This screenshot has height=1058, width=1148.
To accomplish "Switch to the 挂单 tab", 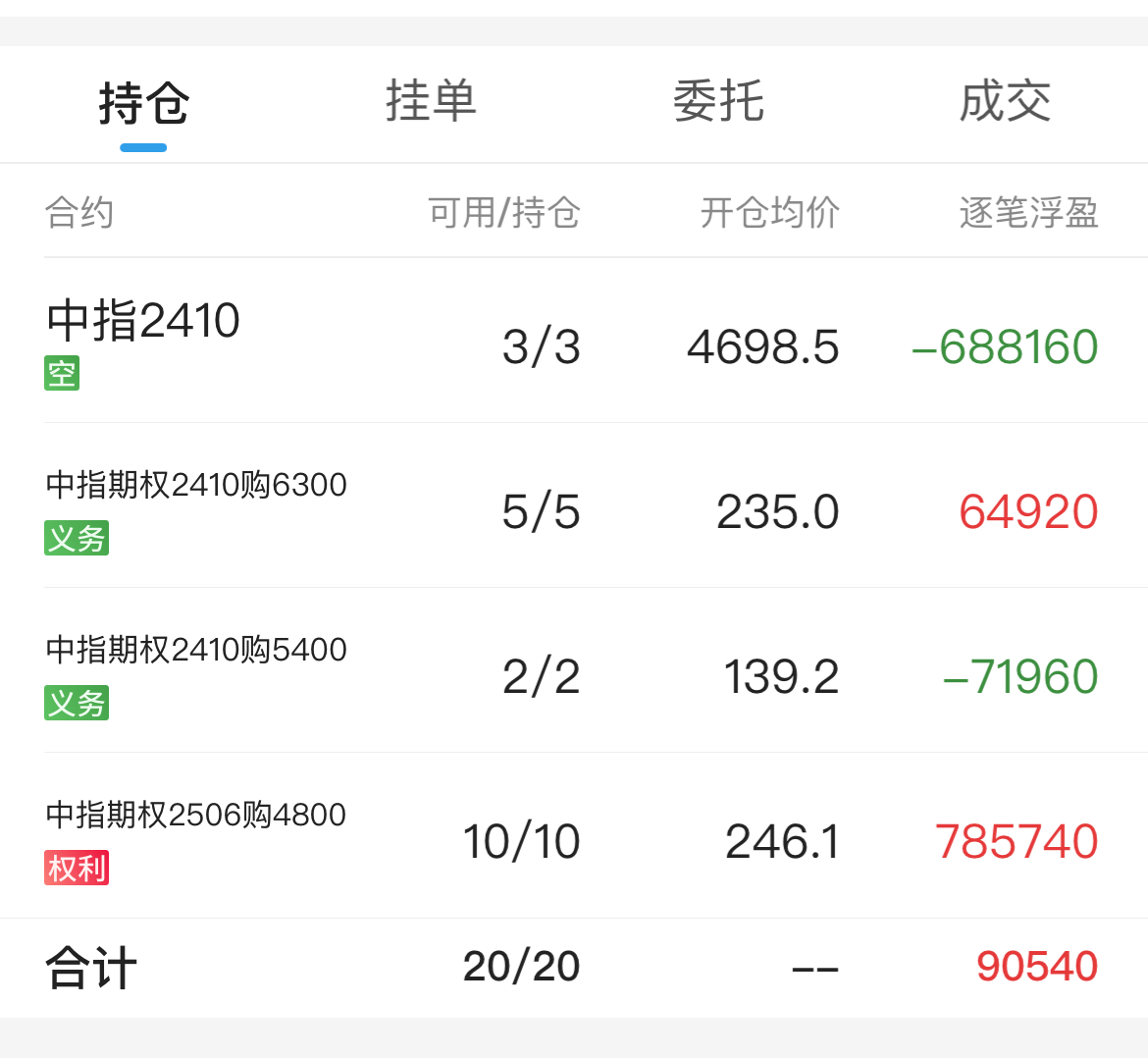I will (431, 101).
